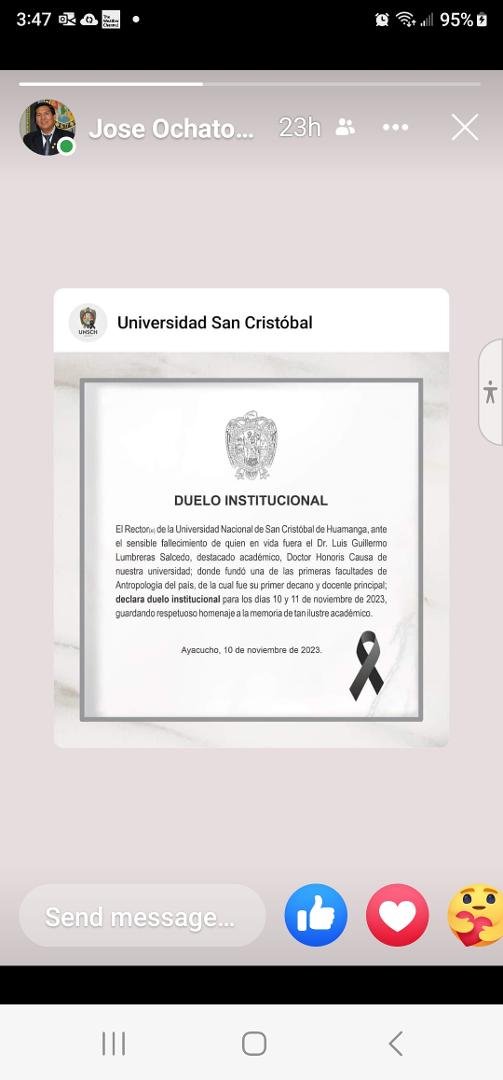
Task: Open the Universidad San Cristóbal shared post
Action: [x=252, y=517]
